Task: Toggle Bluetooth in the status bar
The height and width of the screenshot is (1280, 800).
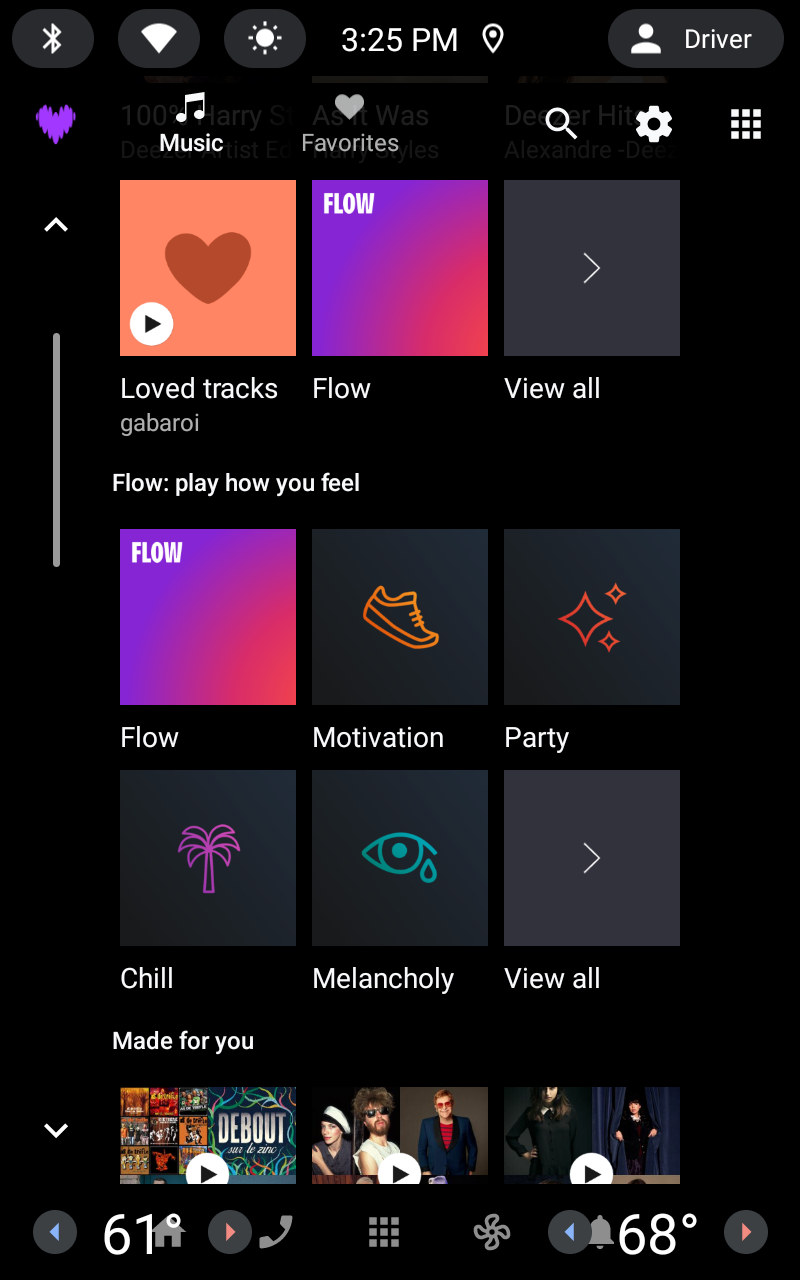Action: pos(53,38)
